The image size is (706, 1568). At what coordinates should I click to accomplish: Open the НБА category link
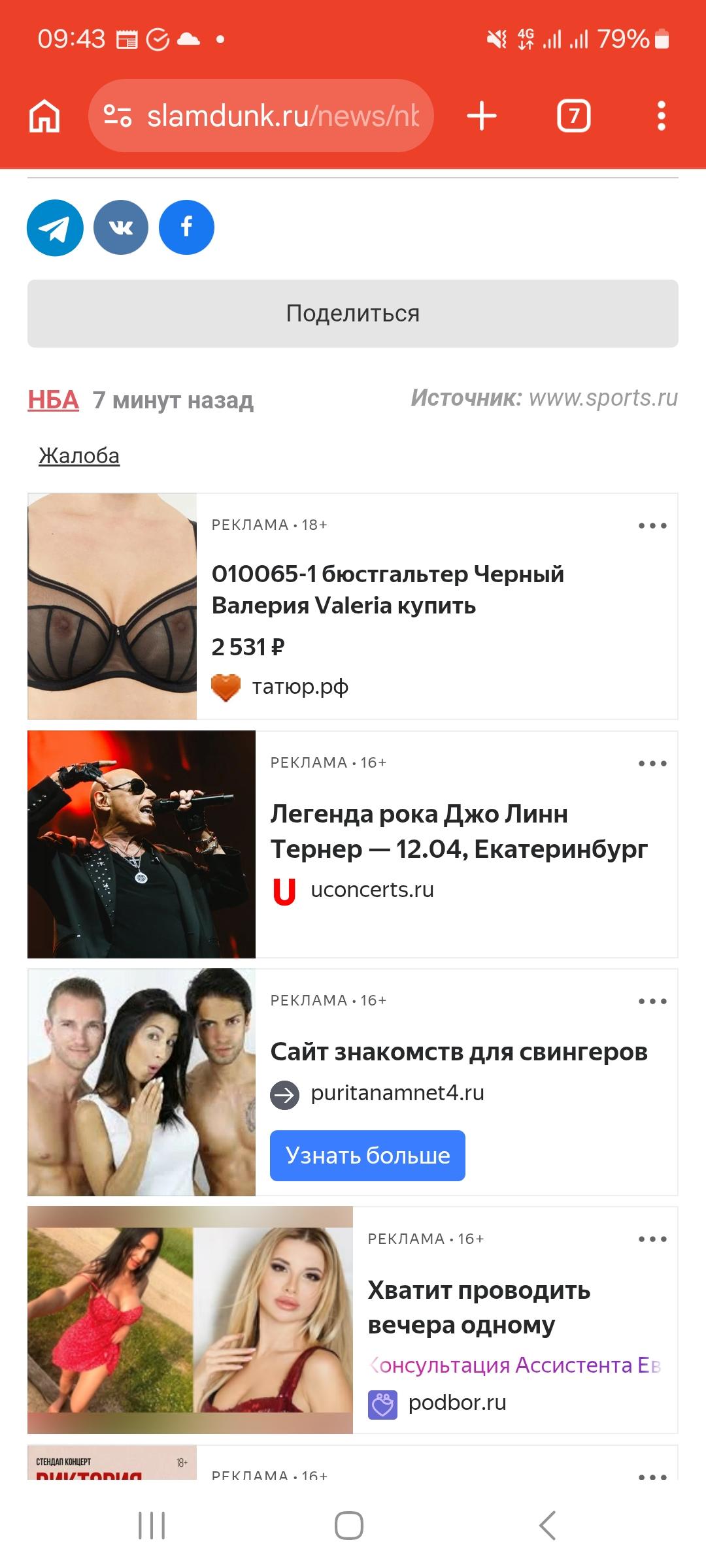point(53,400)
